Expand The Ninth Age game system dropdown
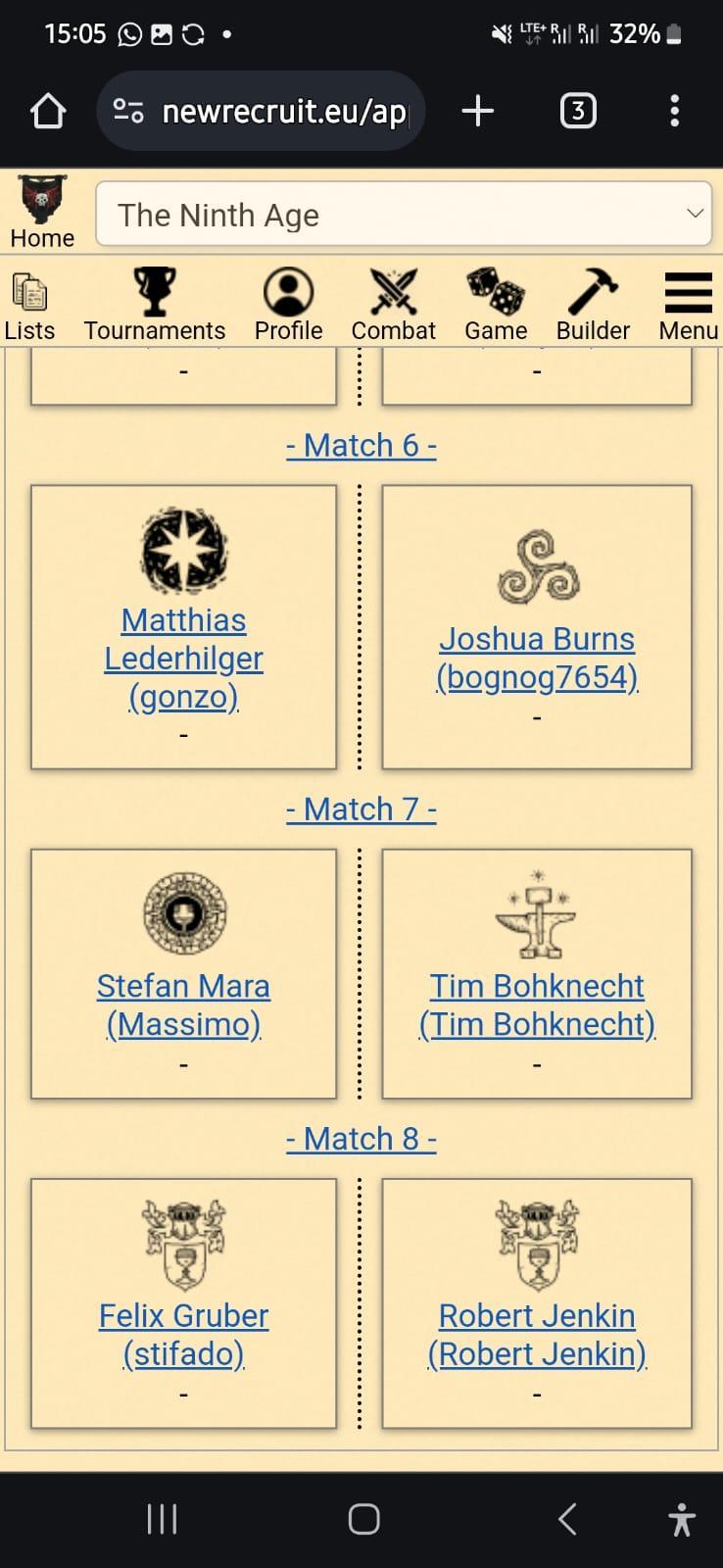The width and height of the screenshot is (723, 1568). [403, 215]
